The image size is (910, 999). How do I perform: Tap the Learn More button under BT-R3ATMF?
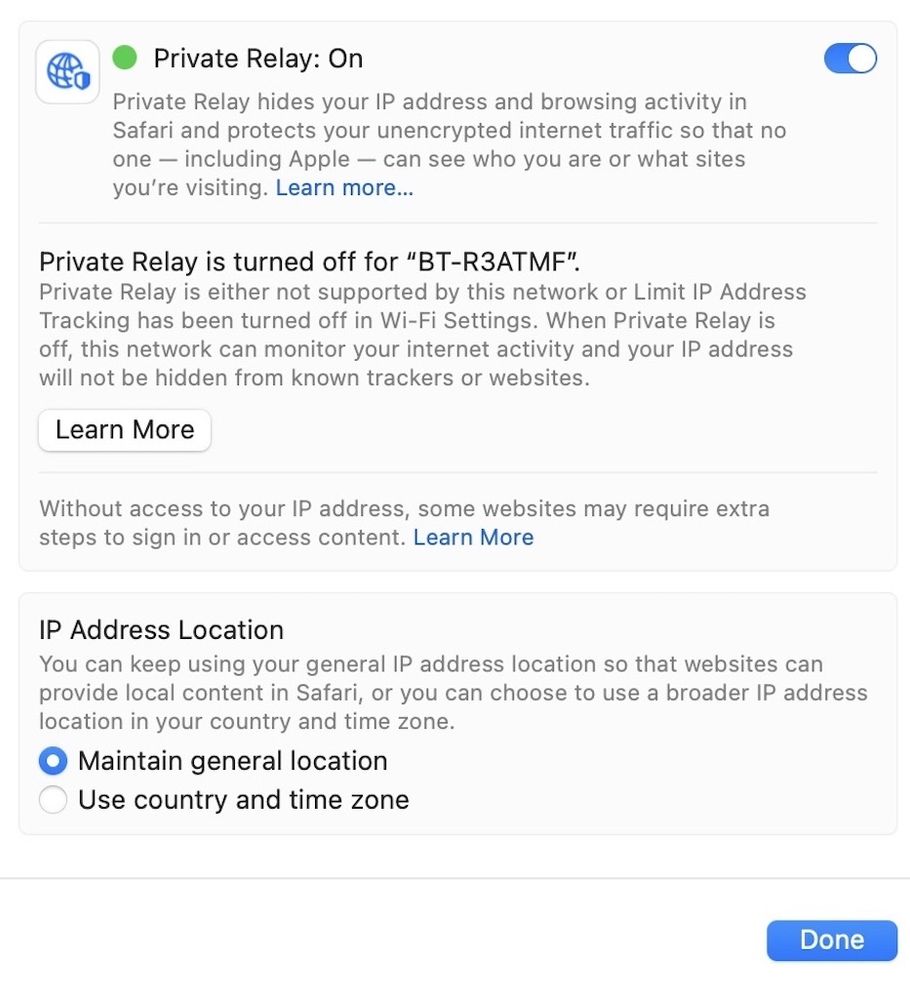pos(125,430)
